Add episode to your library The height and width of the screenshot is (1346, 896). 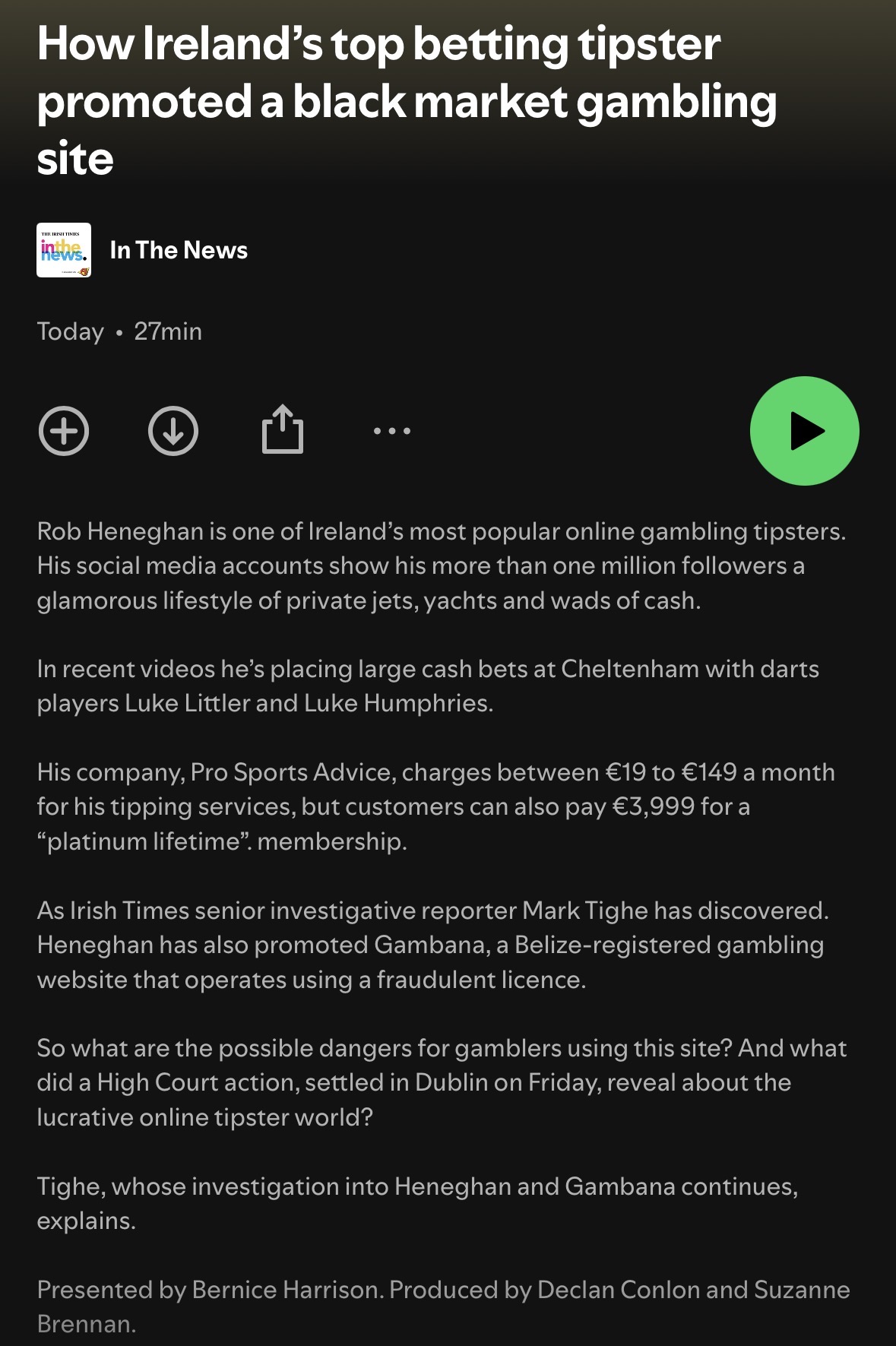64,431
